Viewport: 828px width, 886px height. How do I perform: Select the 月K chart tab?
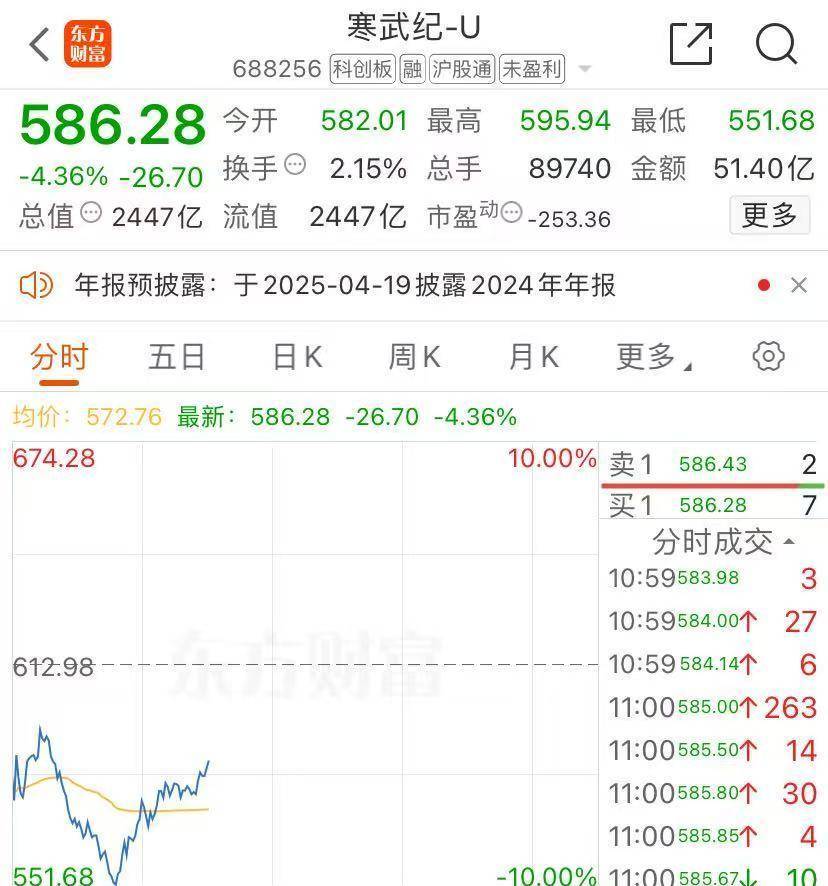[x=531, y=356]
